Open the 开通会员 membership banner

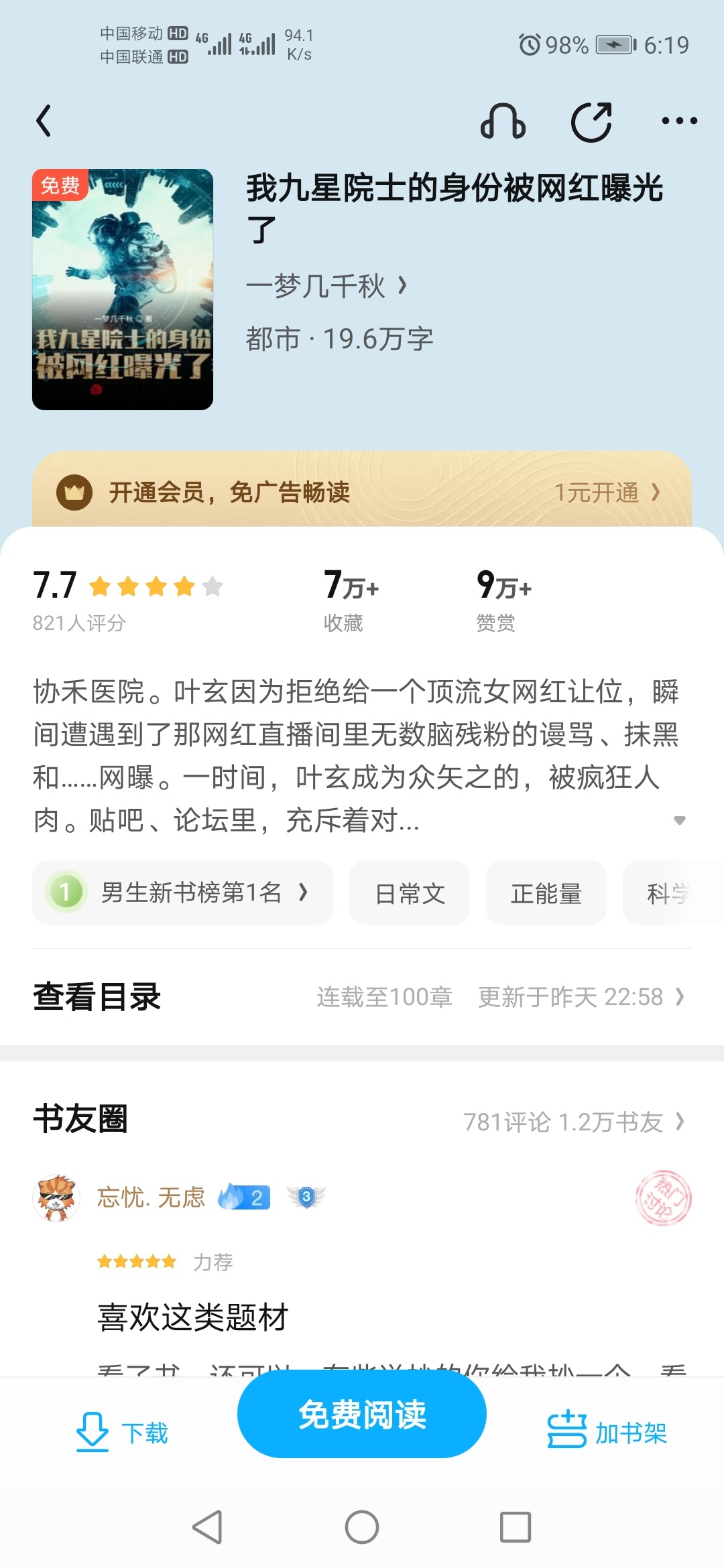tap(362, 493)
